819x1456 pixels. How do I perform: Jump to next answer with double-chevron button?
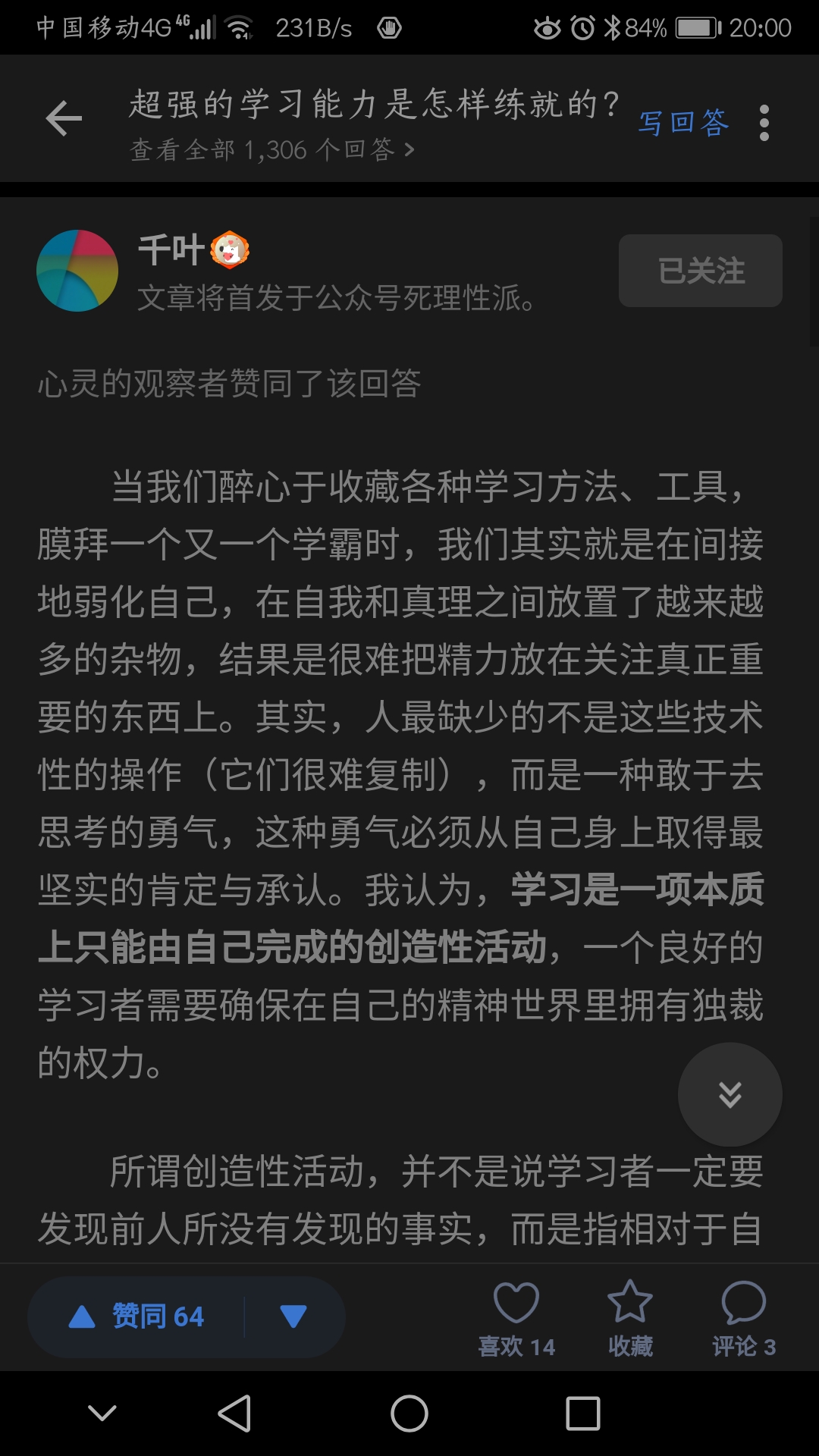730,1094
